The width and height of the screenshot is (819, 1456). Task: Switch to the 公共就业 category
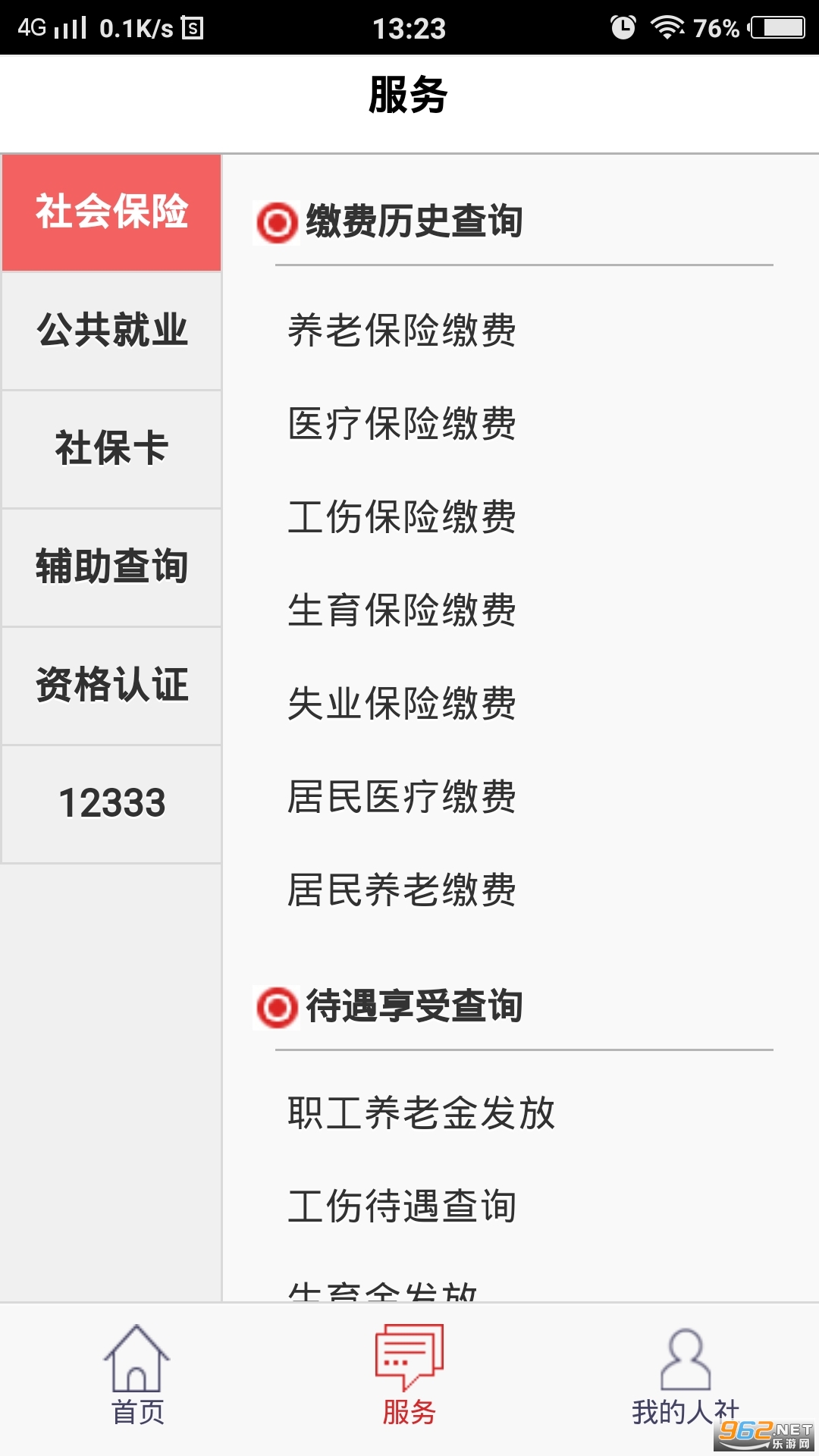(x=111, y=331)
